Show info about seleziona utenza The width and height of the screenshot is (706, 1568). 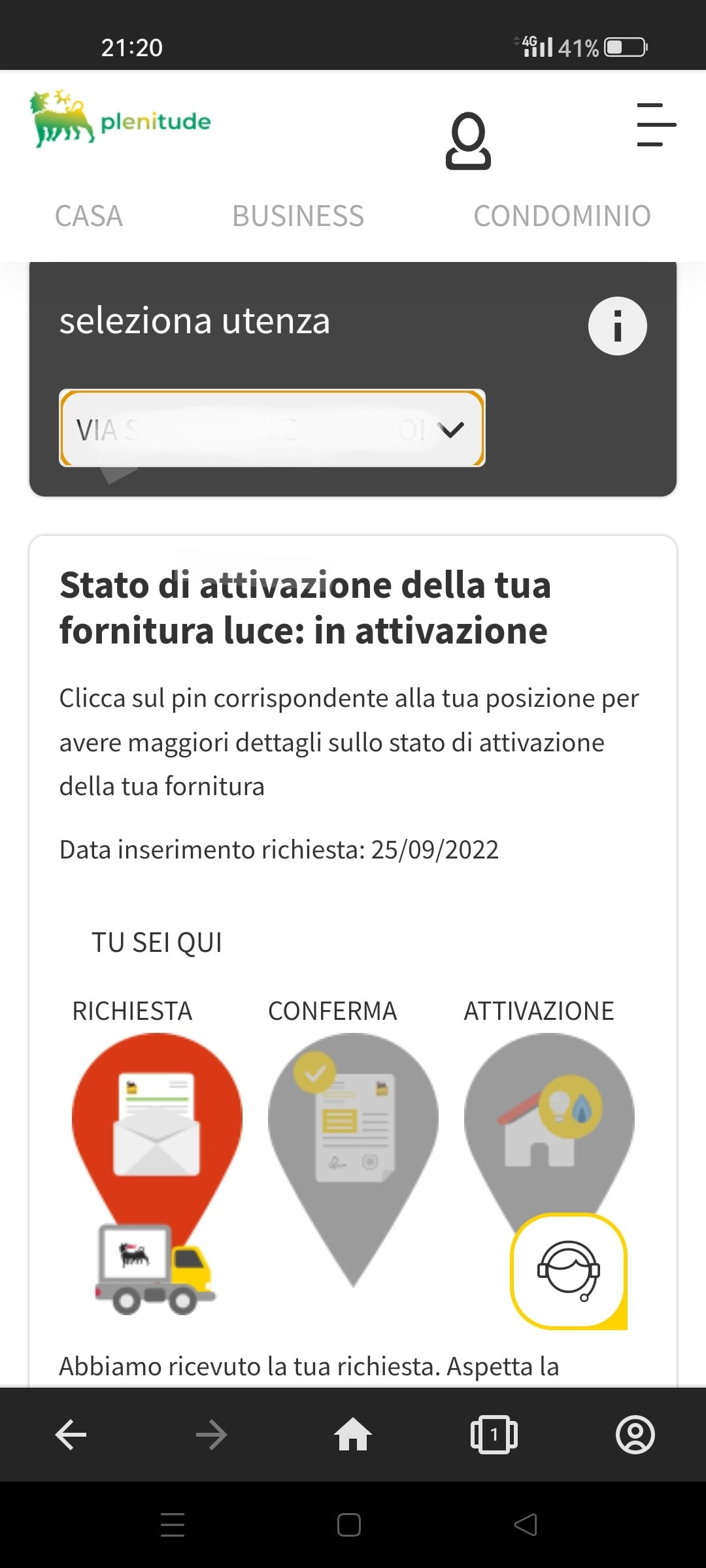click(x=617, y=326)
